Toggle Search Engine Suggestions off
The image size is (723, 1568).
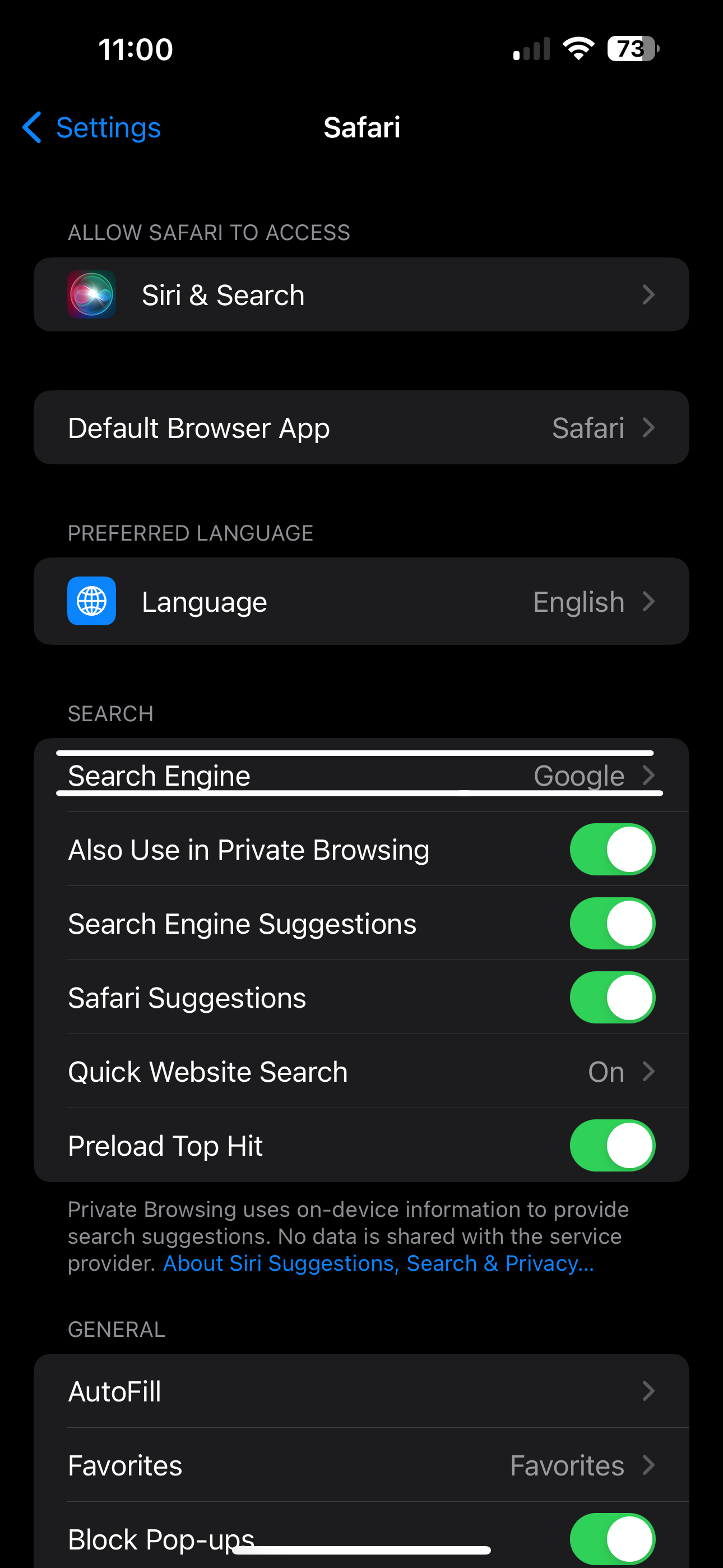point(612,924)
